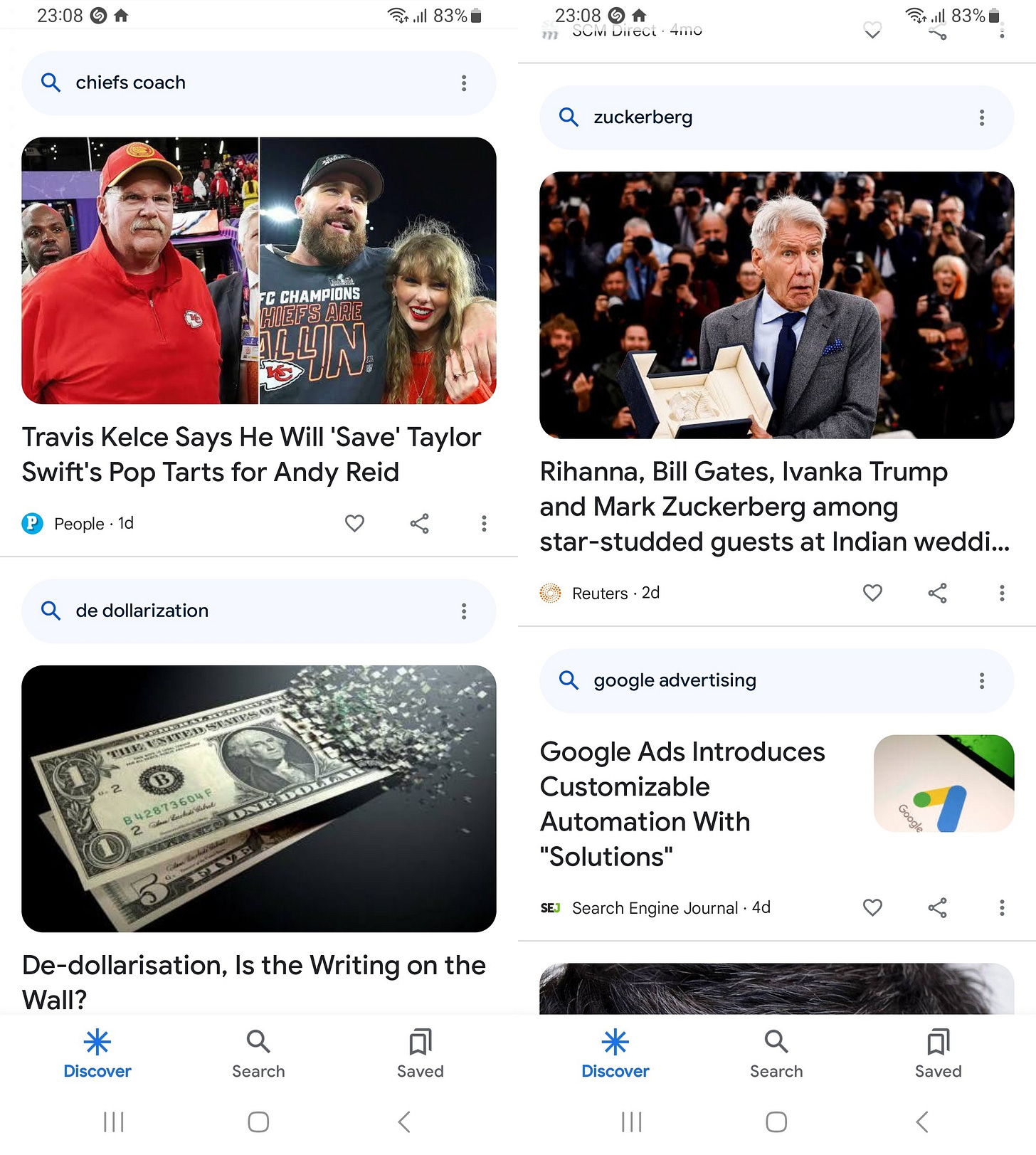Image resolution: width=1036 pixels, height=1155 pixels.
Task: Like the People article
Action: (x=354, y=524)
